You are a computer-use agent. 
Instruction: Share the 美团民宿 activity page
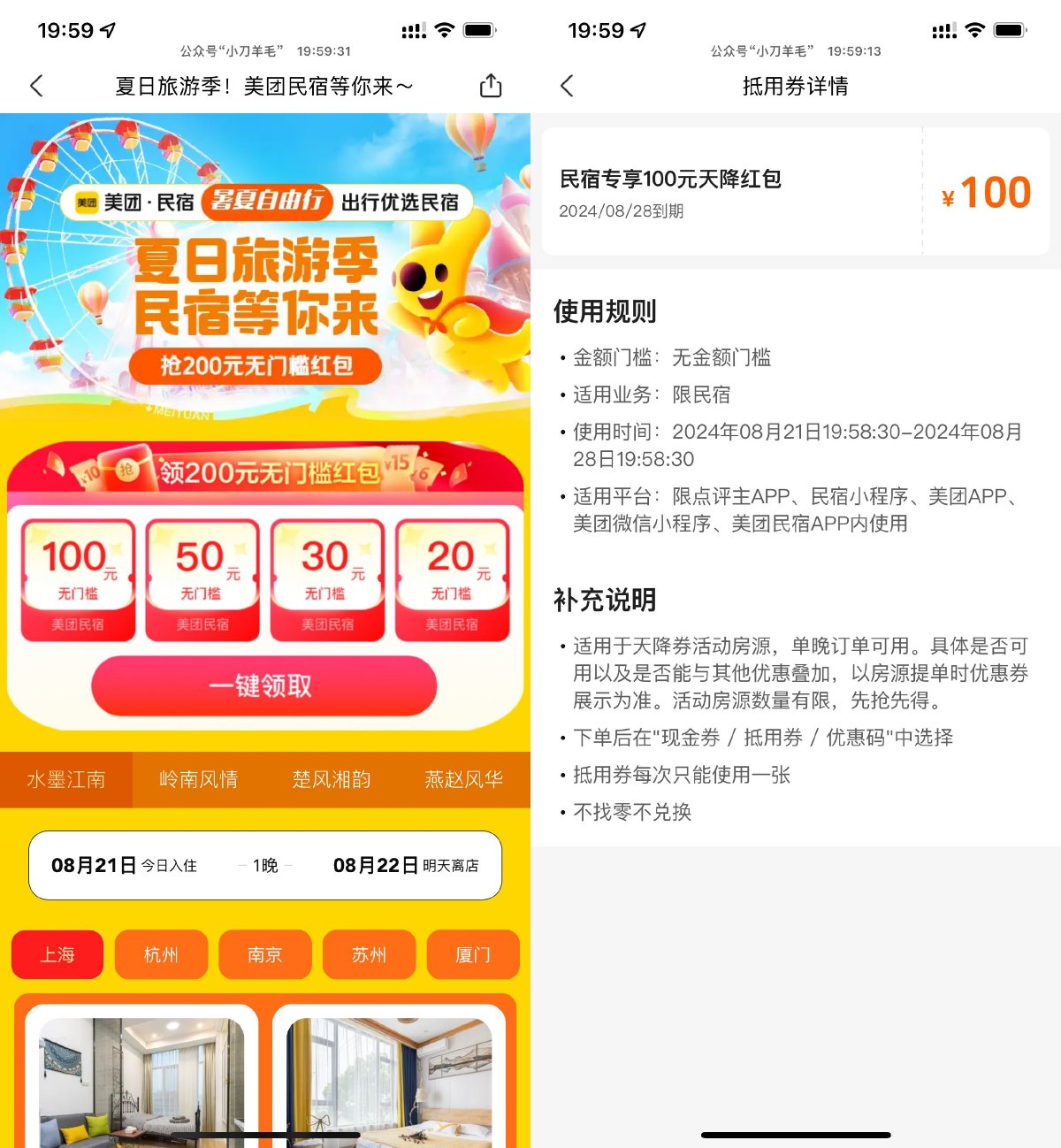[490, 86]
